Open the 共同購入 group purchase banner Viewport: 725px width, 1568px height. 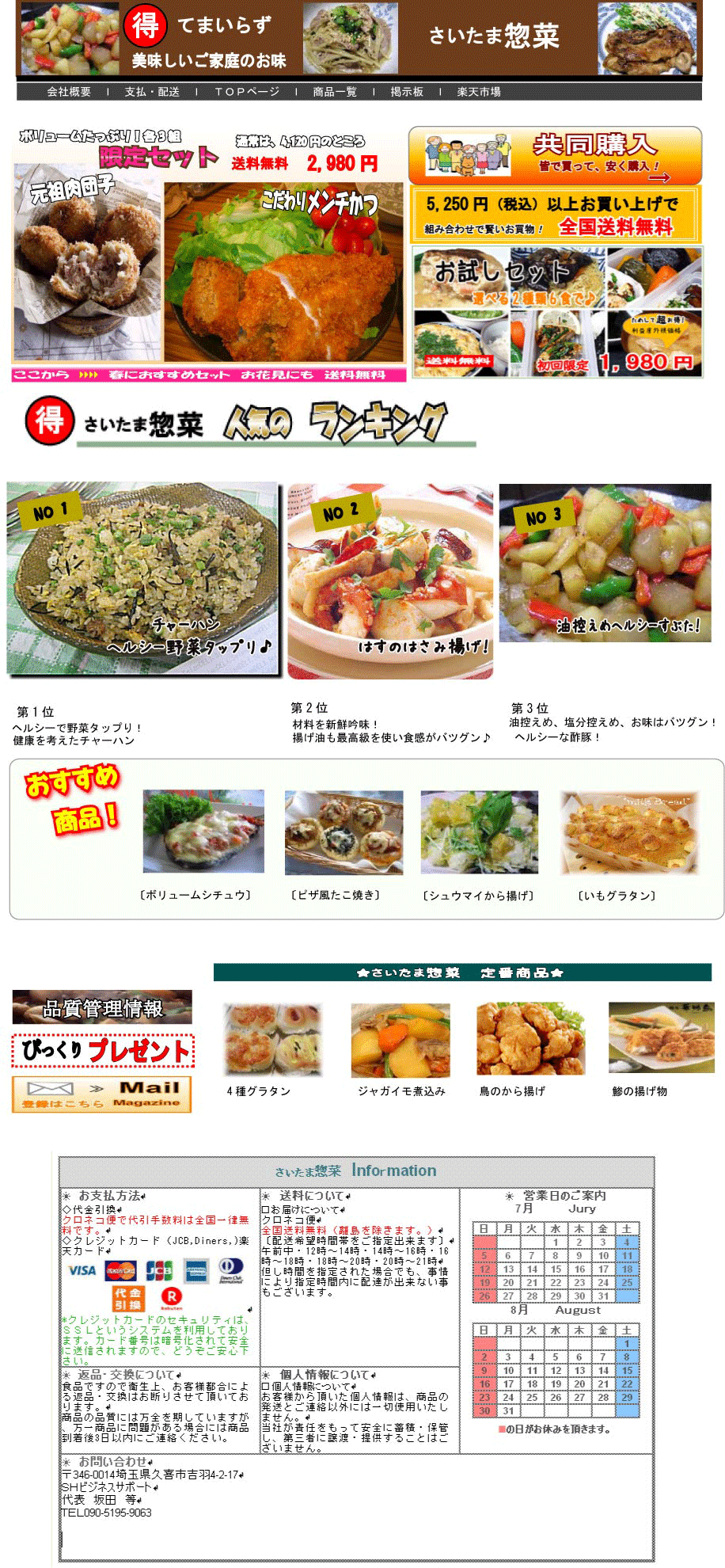pos(555,155)
